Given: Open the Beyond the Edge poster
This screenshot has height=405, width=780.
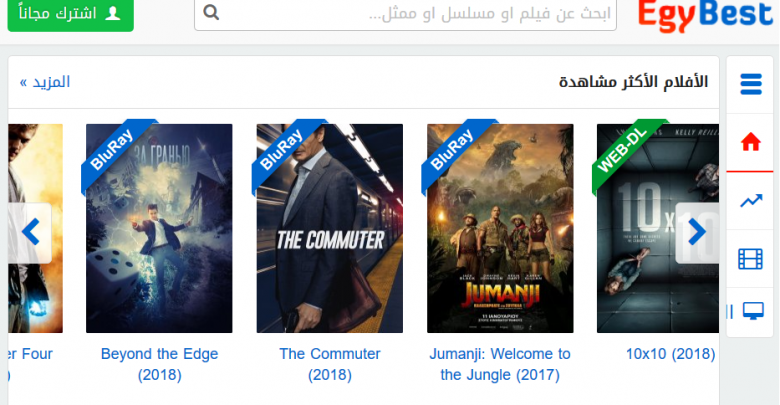Looking at the screenshot, I should point(159,228).
